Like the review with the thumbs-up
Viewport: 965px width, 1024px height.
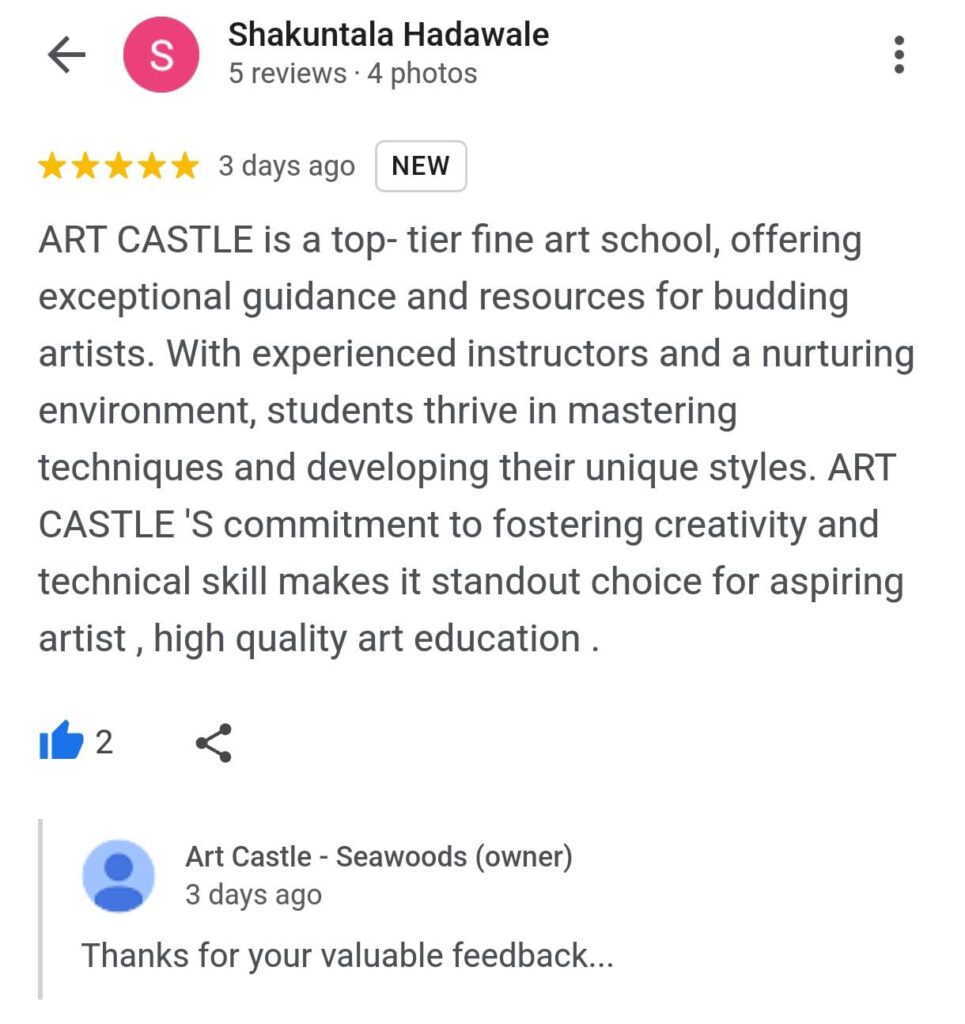(x=61, y=743)
